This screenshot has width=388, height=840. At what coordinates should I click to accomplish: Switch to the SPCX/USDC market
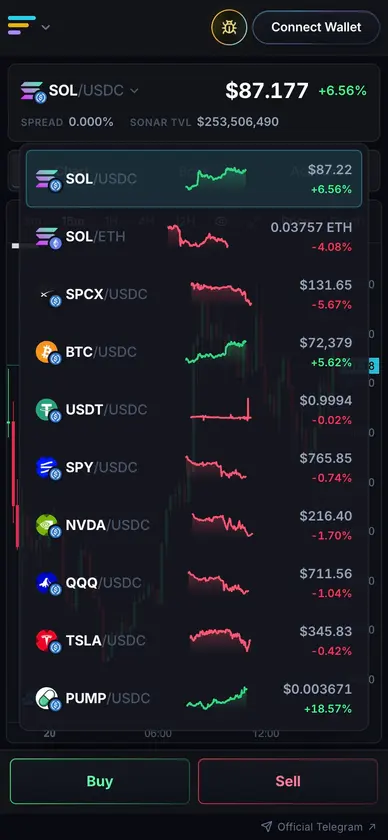click(x=194, y=295)
